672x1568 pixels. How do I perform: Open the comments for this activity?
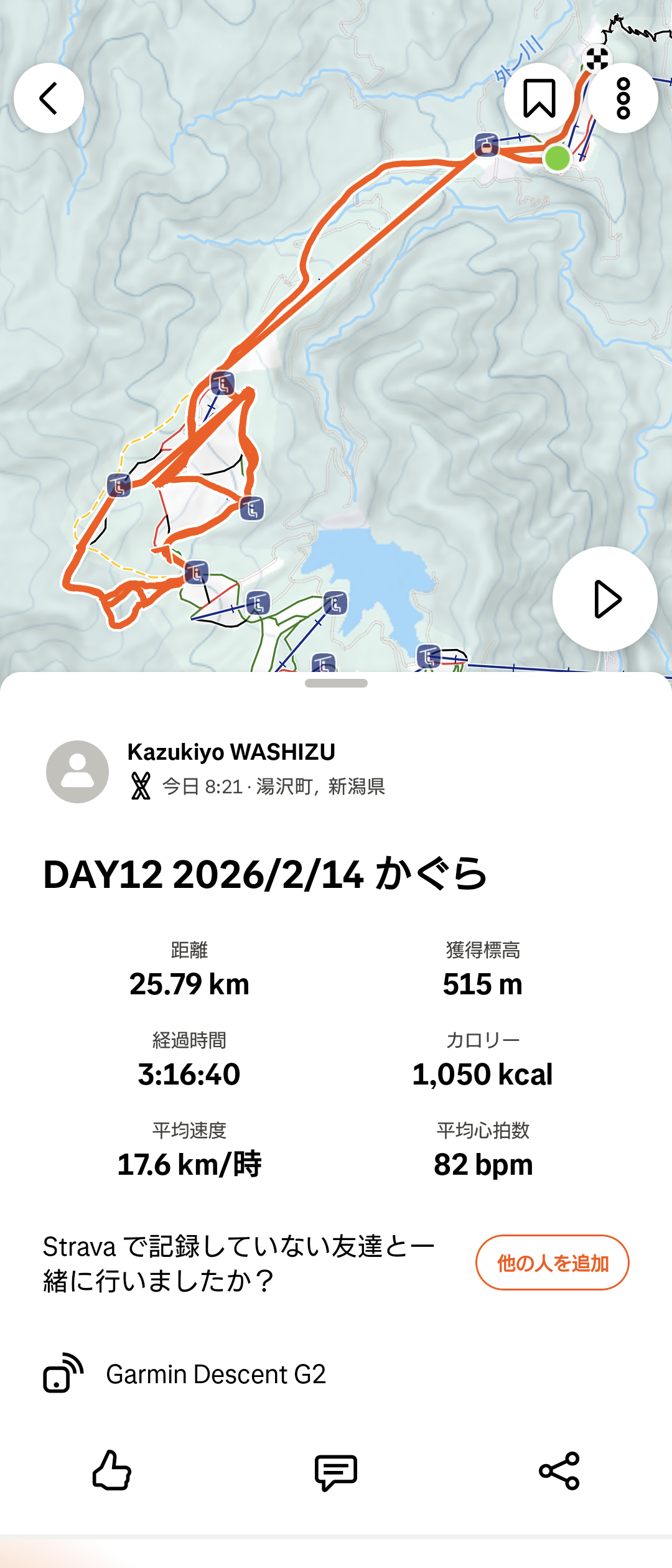pyautogui.click(x=336, y=1471)
